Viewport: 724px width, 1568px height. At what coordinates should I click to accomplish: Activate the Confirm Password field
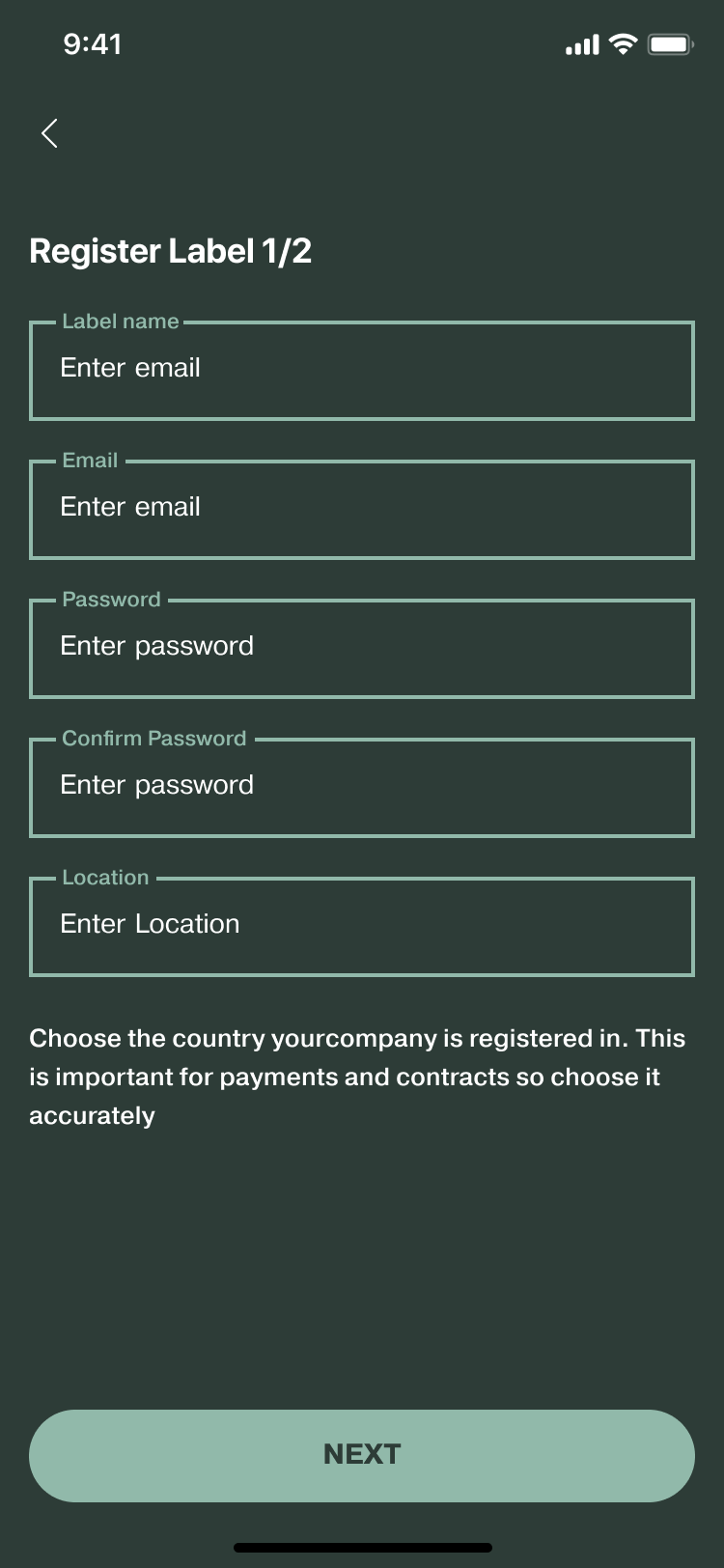click(x=362, y=788)
